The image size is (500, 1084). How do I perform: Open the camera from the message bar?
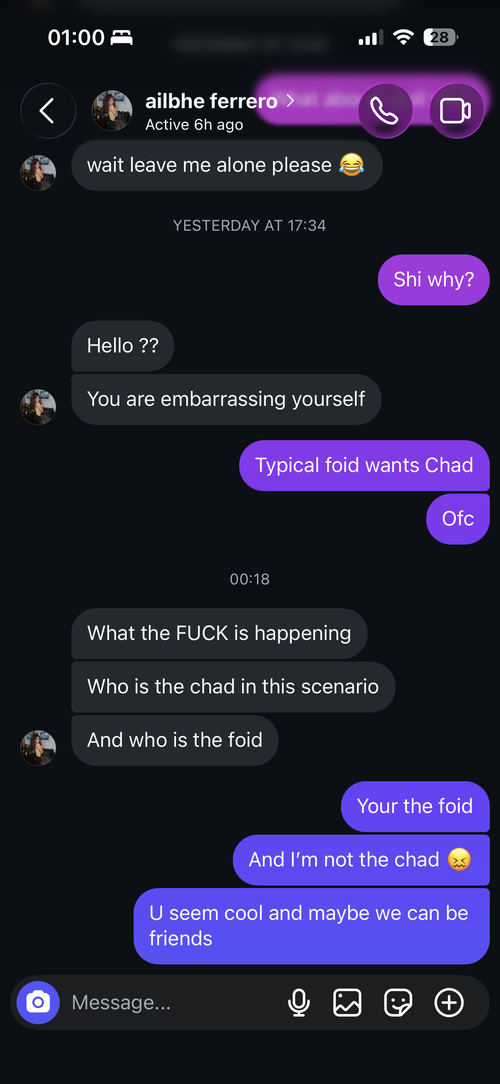pyautogui.click(x=38, y=1002)
